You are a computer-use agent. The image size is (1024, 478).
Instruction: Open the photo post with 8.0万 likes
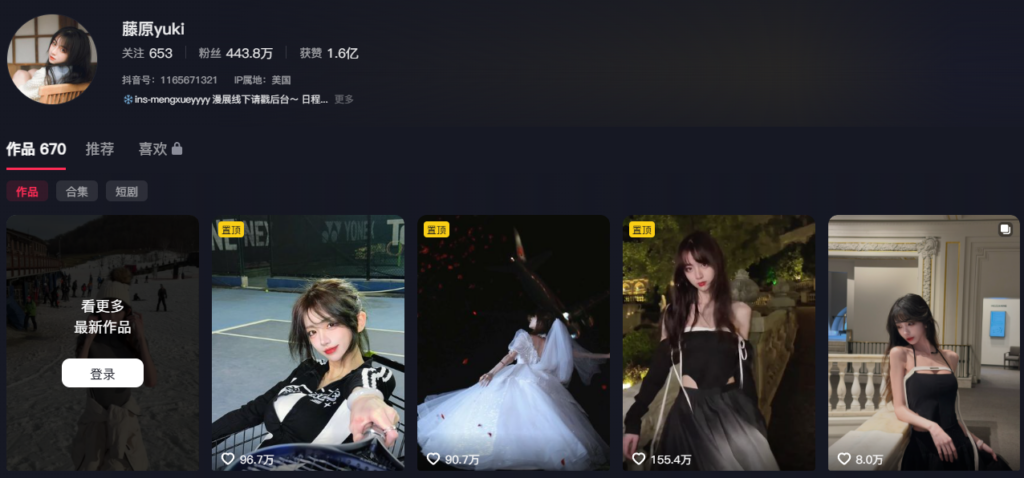[924, 342]
